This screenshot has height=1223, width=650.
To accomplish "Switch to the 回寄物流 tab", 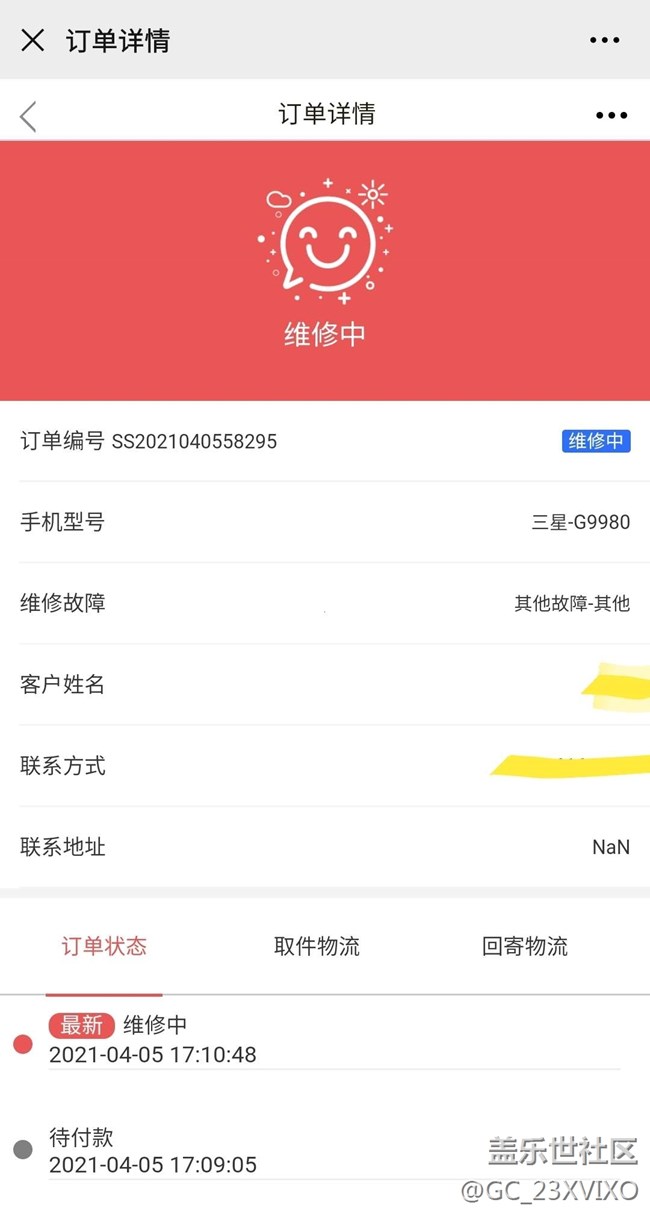I will click(524, 946).
